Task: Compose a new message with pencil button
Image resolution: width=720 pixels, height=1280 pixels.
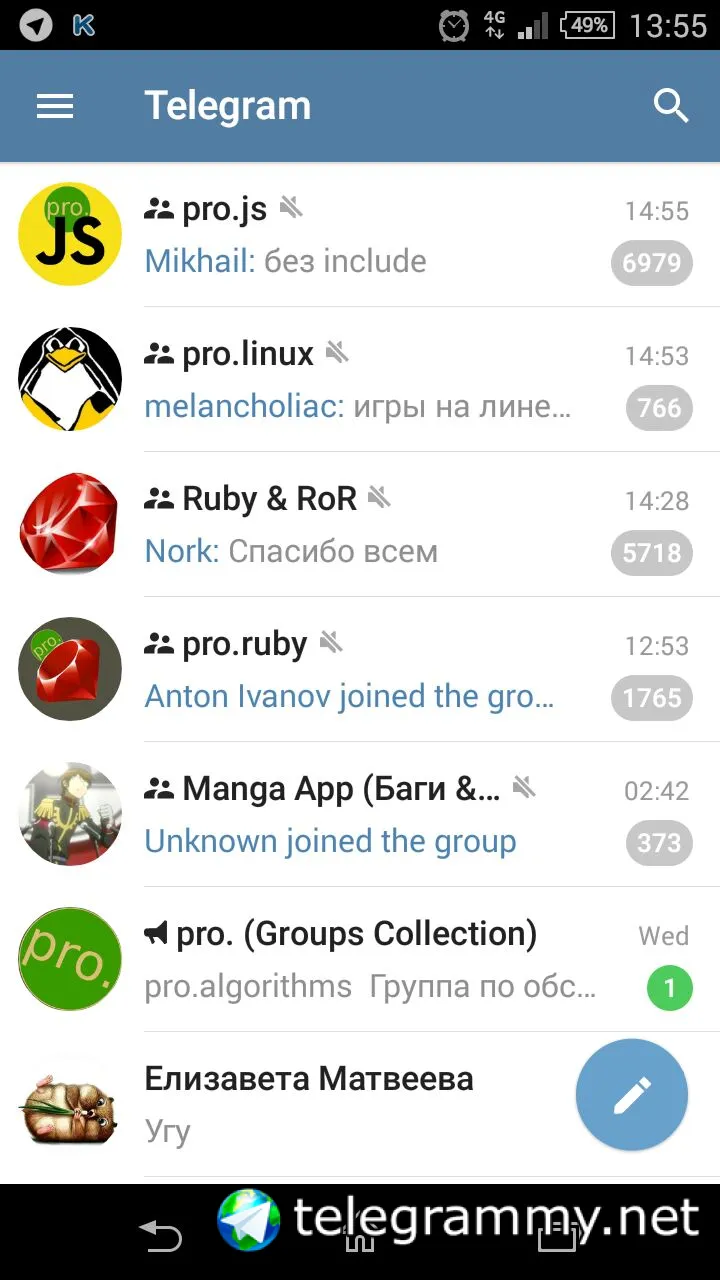Action: pos(632,1095)
